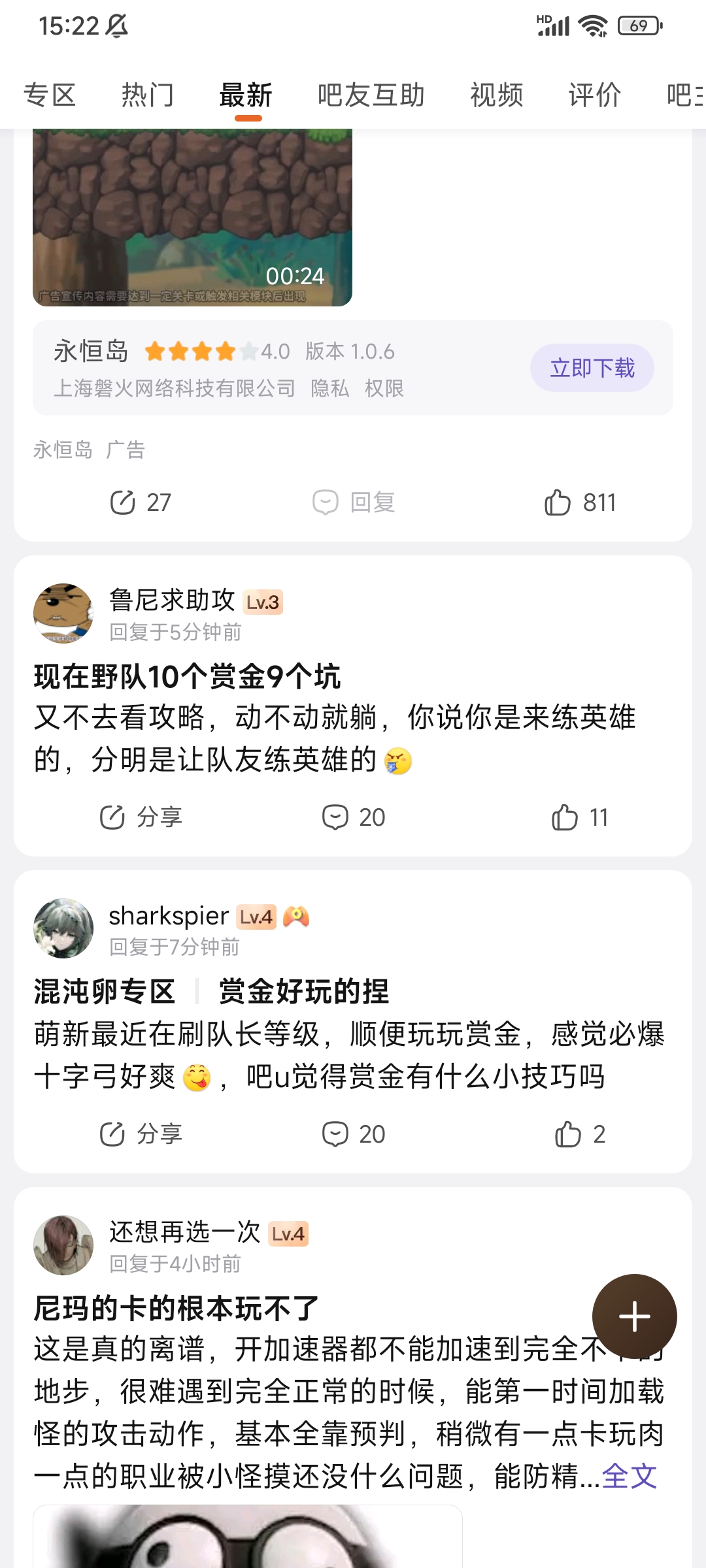Open the 吧友互助 tab
Screen dimensions: 706x1568
point(371,95)
